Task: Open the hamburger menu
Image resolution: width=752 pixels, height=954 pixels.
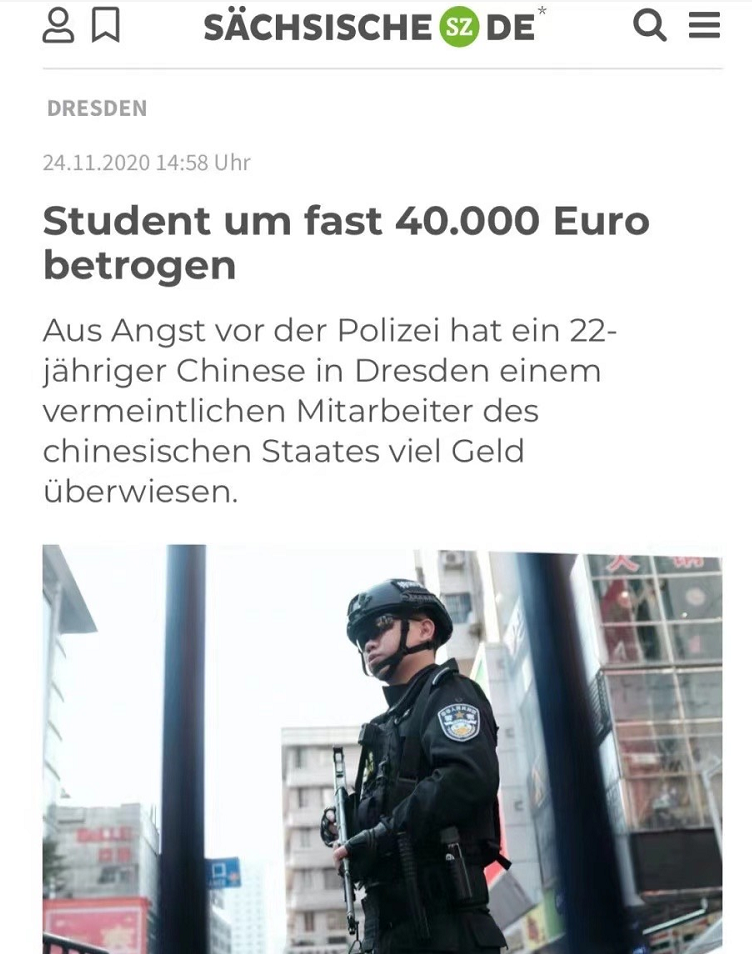Action: click(x=705, y=26)
